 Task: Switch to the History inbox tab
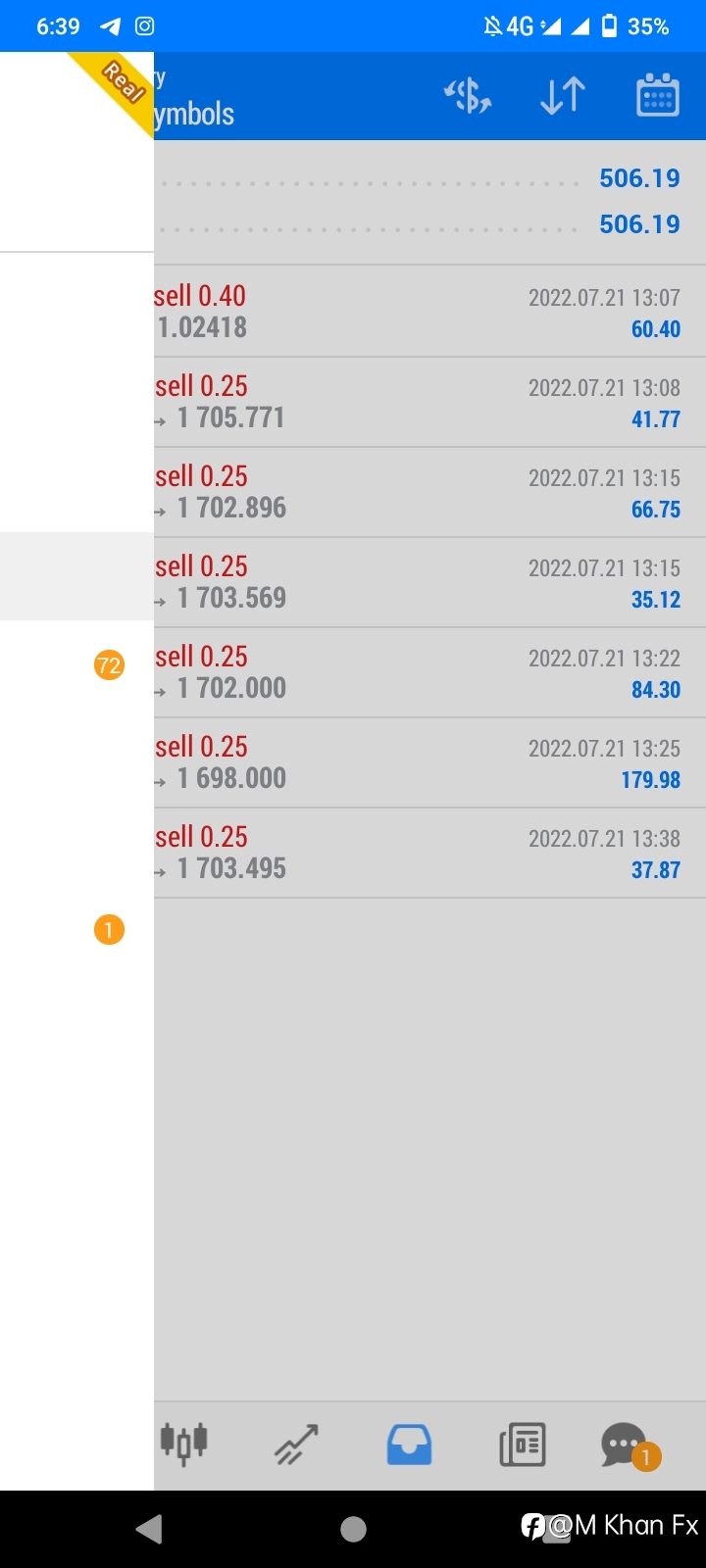[x=409, y=1445]
